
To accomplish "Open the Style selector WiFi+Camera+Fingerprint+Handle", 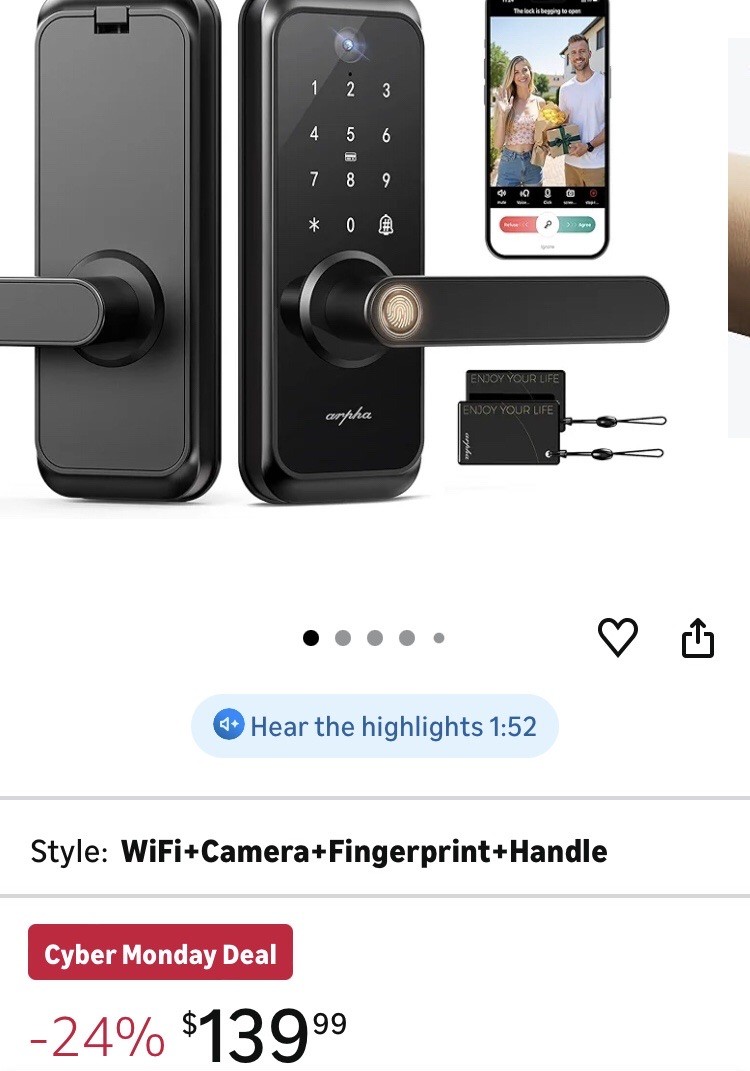I will click(x=363, y=852).
